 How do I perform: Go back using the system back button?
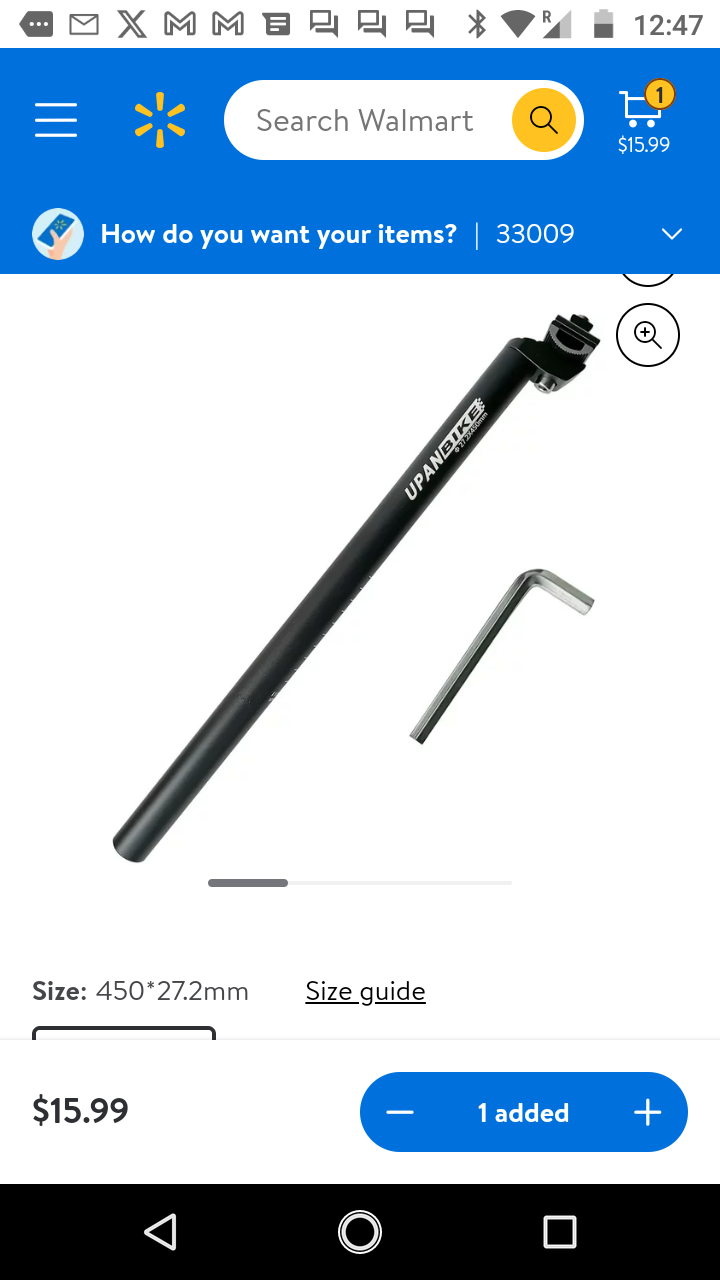[160, 1232]
